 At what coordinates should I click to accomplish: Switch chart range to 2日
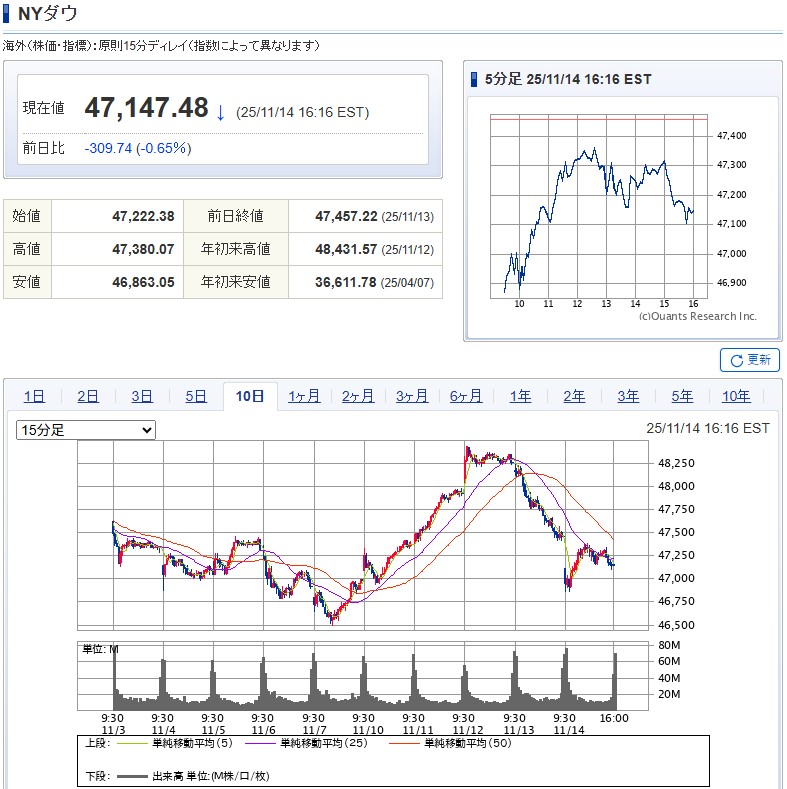coord(88,396)
